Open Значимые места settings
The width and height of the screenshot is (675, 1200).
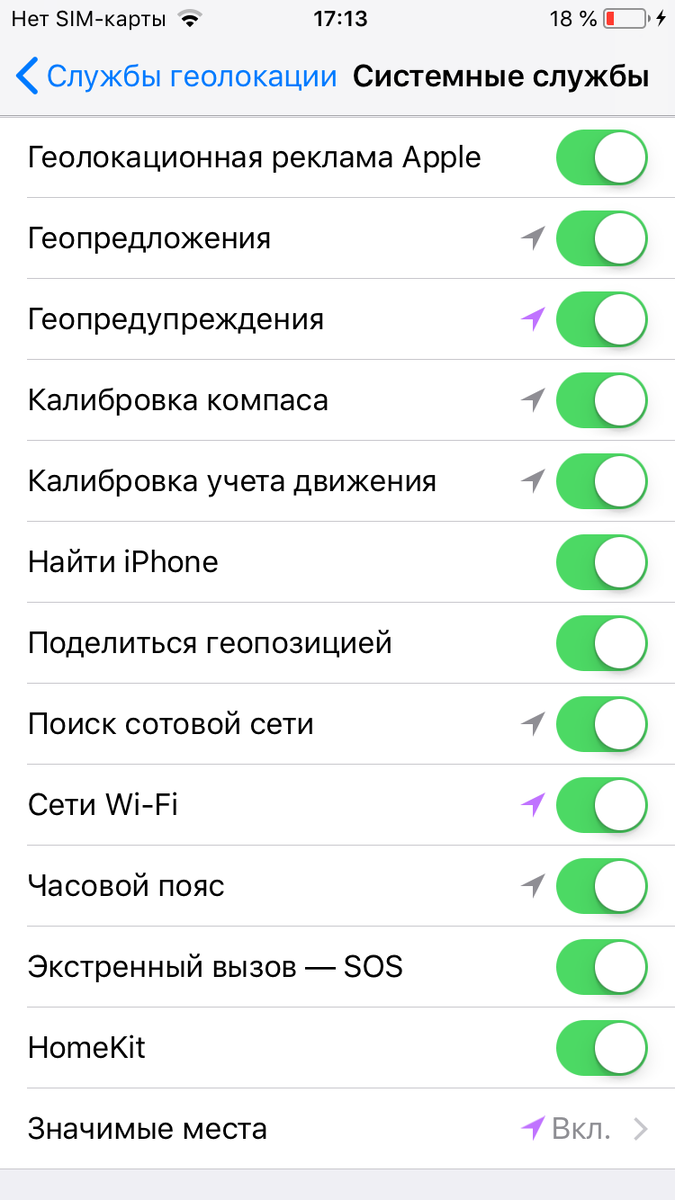[337, 1129]
